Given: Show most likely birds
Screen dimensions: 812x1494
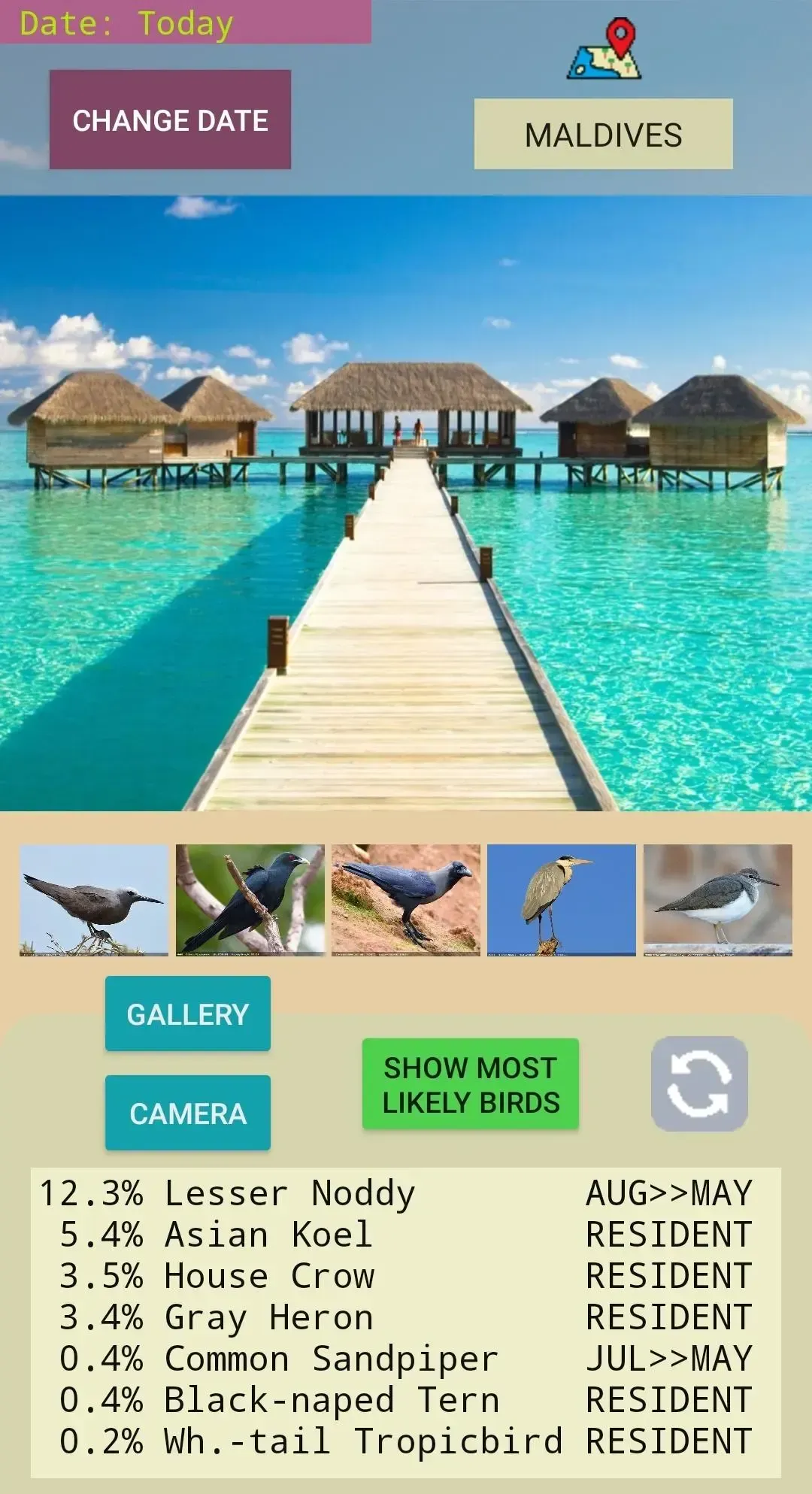Looking at the screenshot, I should tap(471, 1084).
